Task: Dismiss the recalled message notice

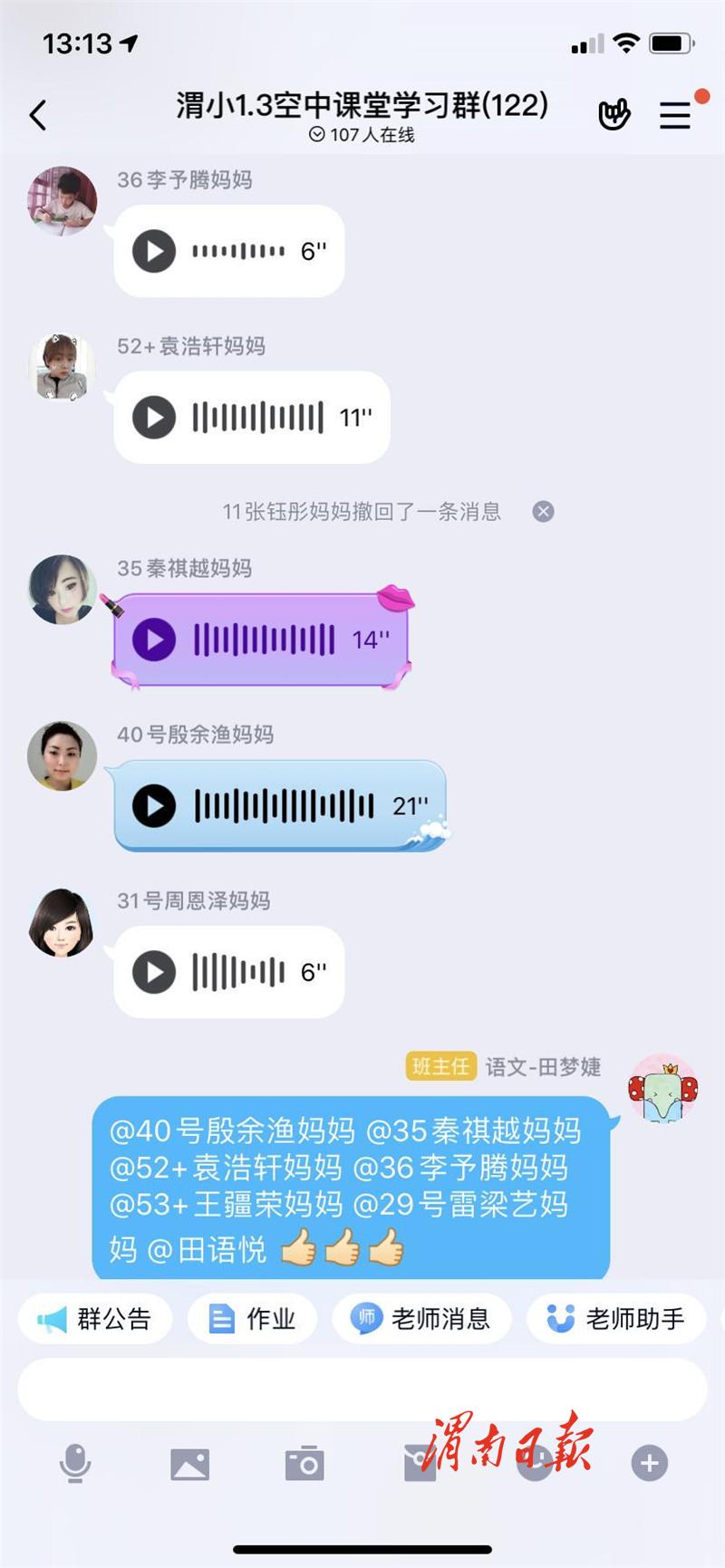Action: pos(543,512)
